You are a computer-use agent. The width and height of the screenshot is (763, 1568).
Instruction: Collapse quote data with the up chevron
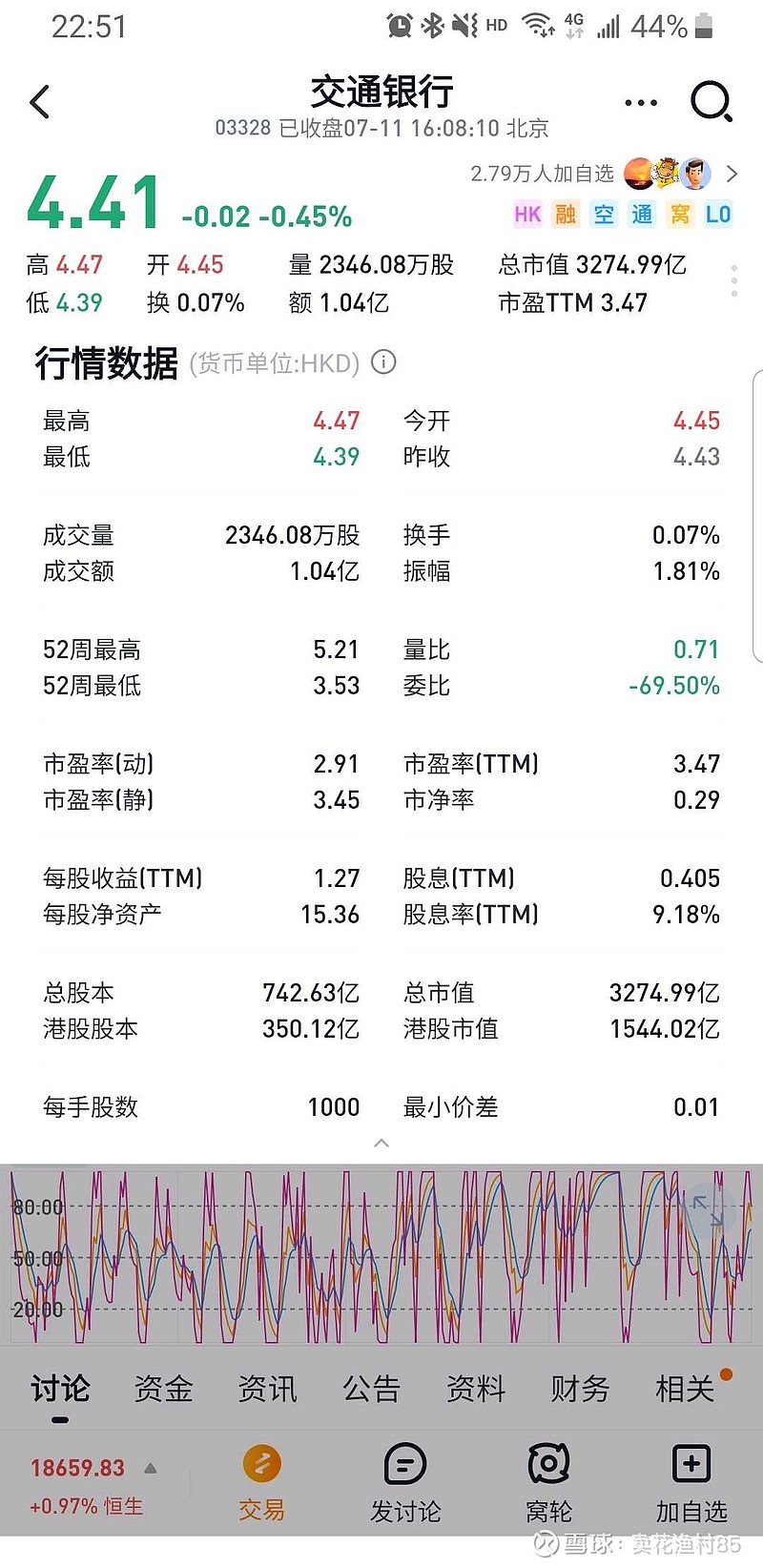pos(381,1142)
